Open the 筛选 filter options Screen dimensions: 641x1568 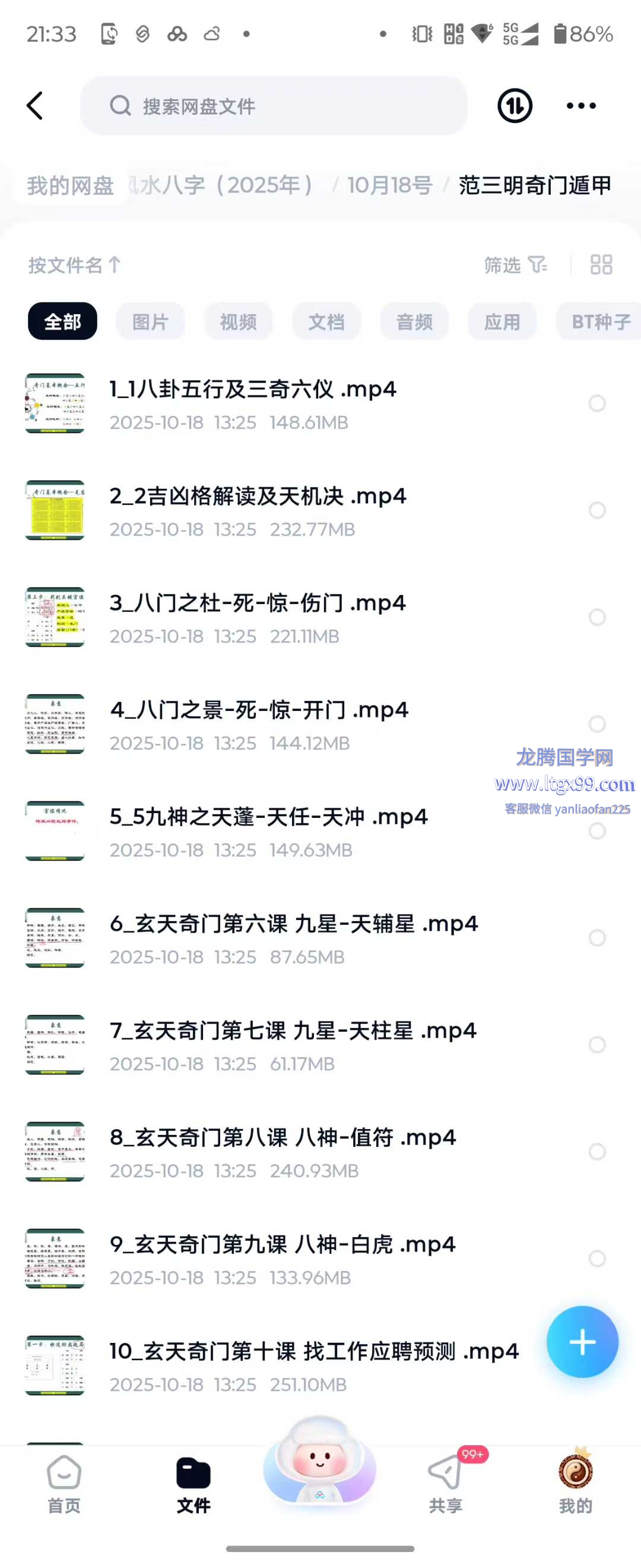point(515,265)
